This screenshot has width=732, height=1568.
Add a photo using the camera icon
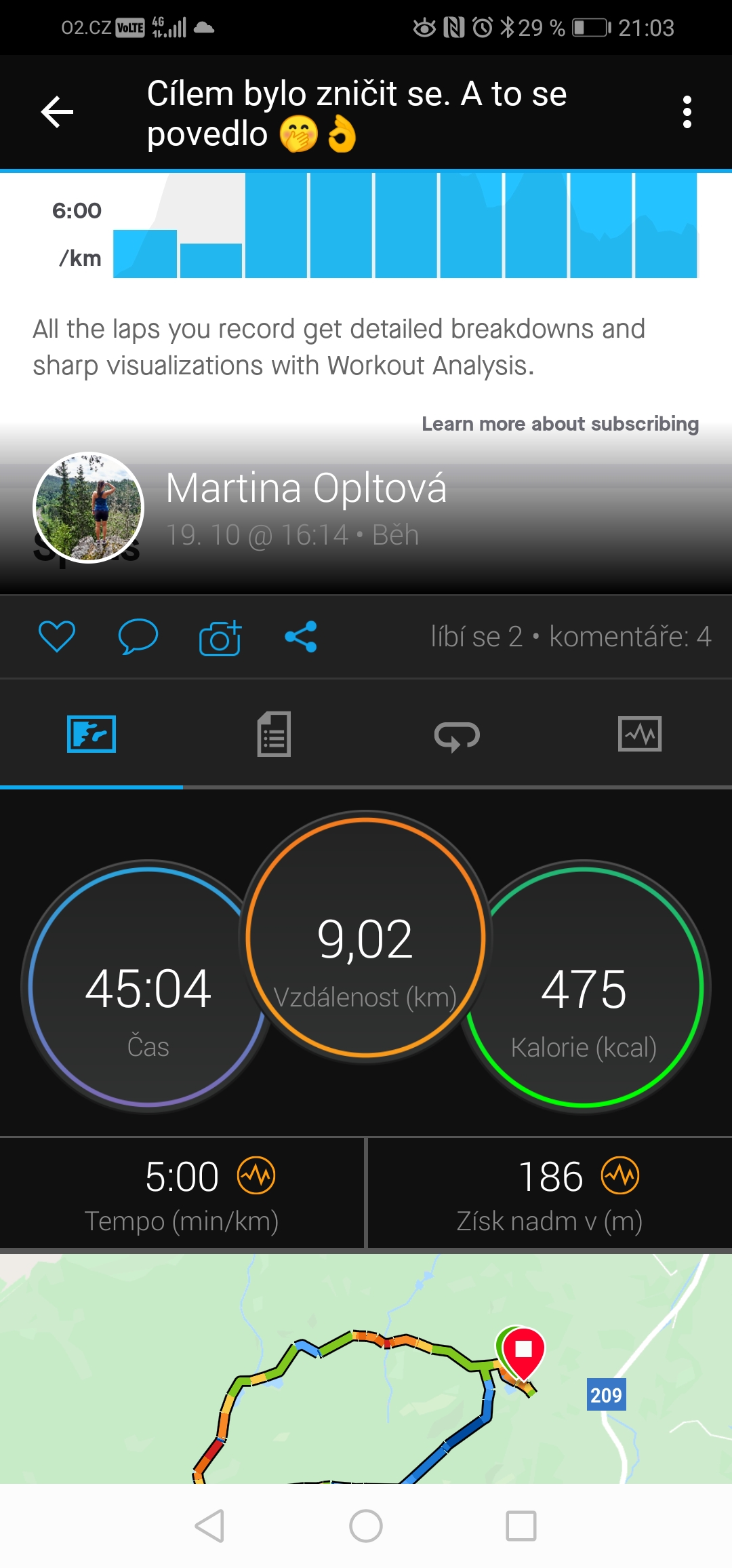point(220,638)
